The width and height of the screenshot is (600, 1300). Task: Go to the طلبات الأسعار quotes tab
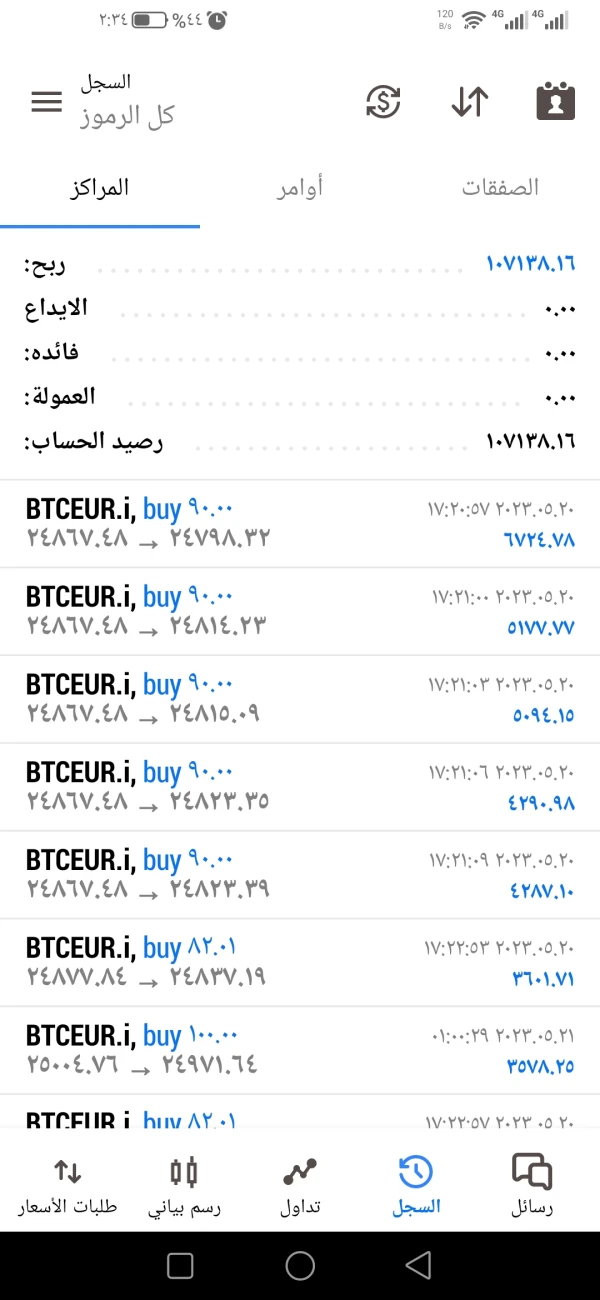pyautogui.click(x=67, y=1187)
